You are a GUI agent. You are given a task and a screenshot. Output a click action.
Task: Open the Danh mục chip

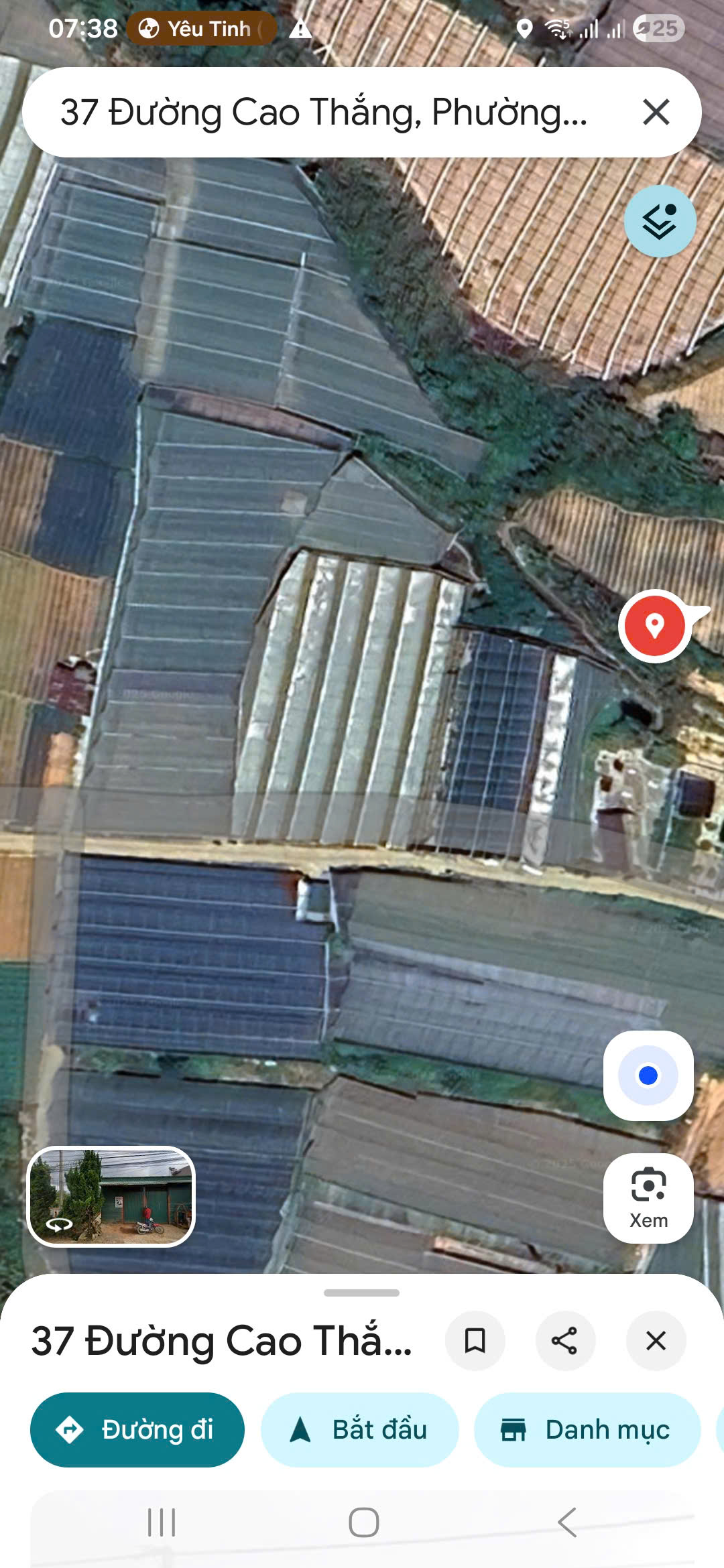(x=587, y=1429)
